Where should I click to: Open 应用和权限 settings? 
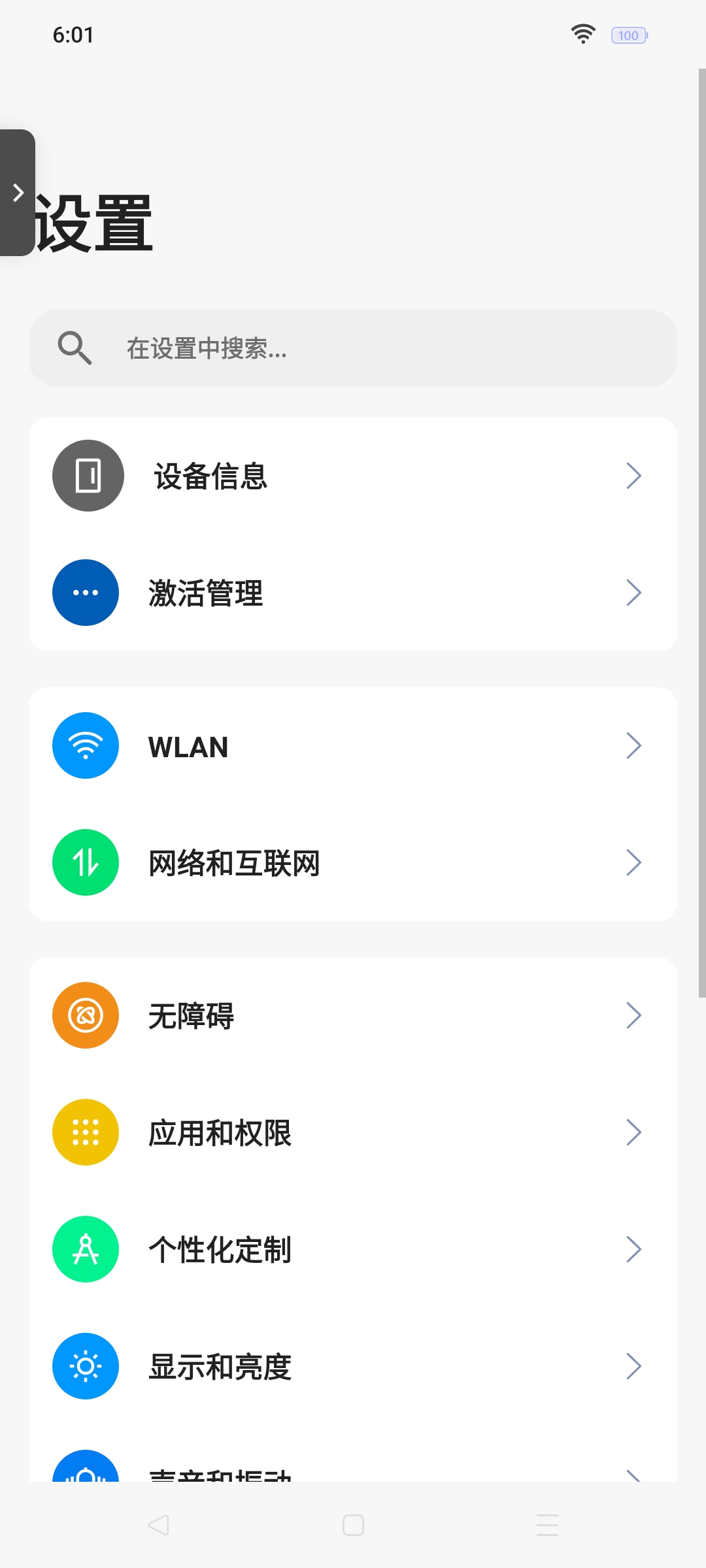(x=353, y=1132)
